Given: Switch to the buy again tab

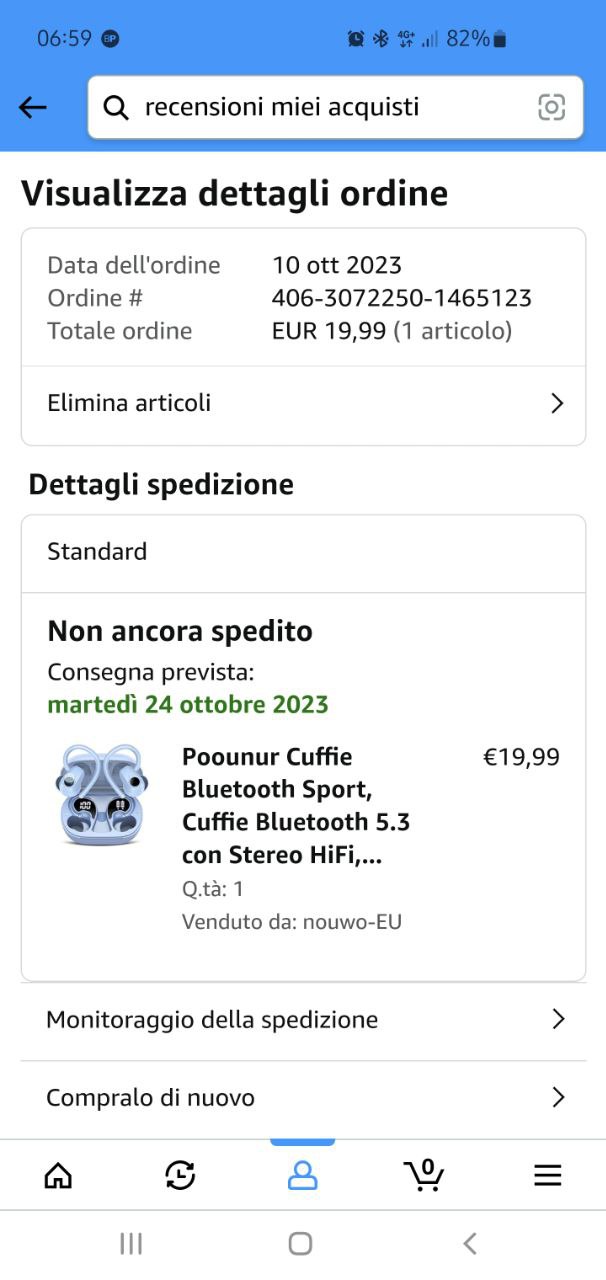Looking at the screenshot, I should coord(180,1175).
